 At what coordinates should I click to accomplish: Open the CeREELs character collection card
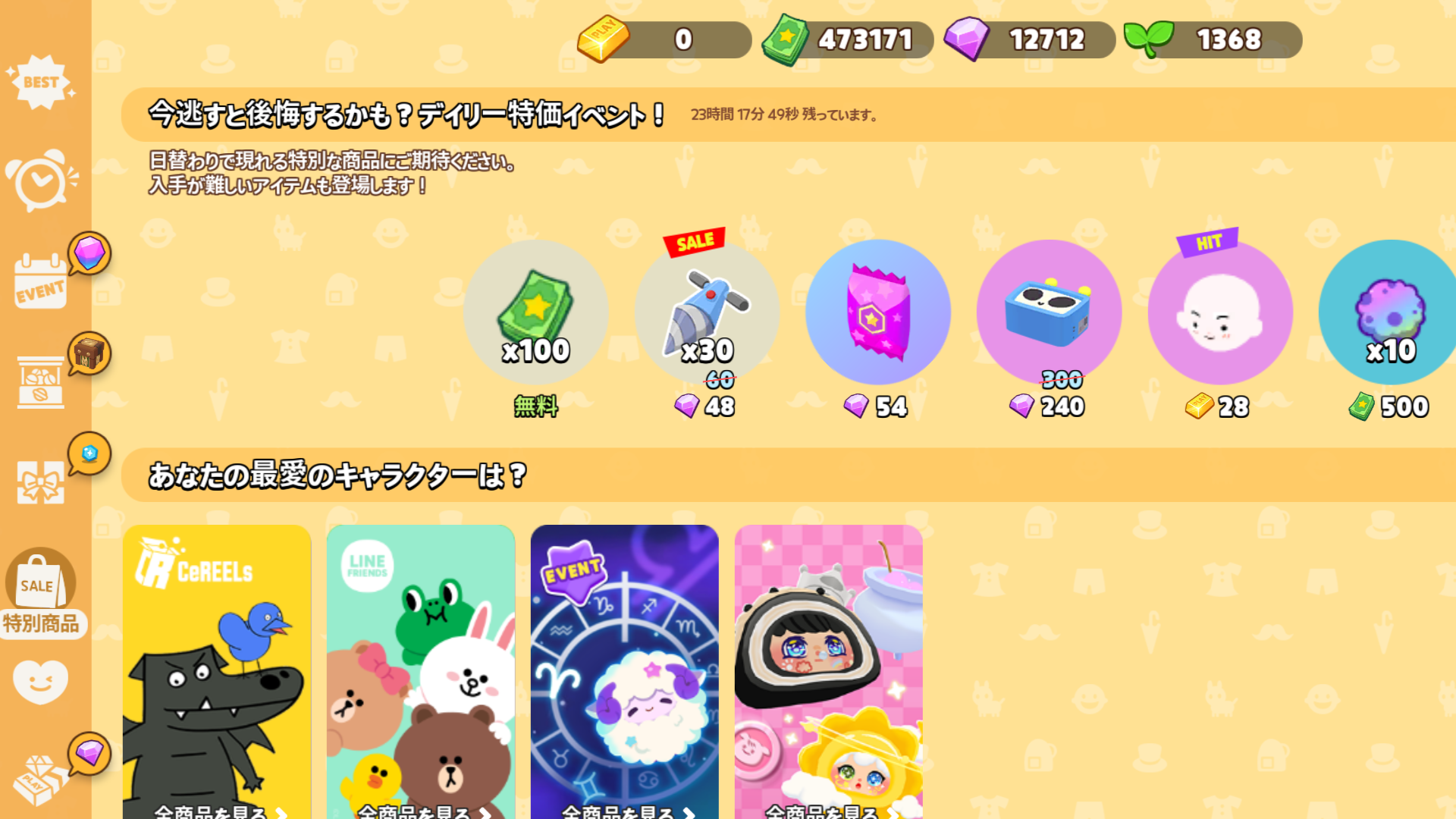217,671
